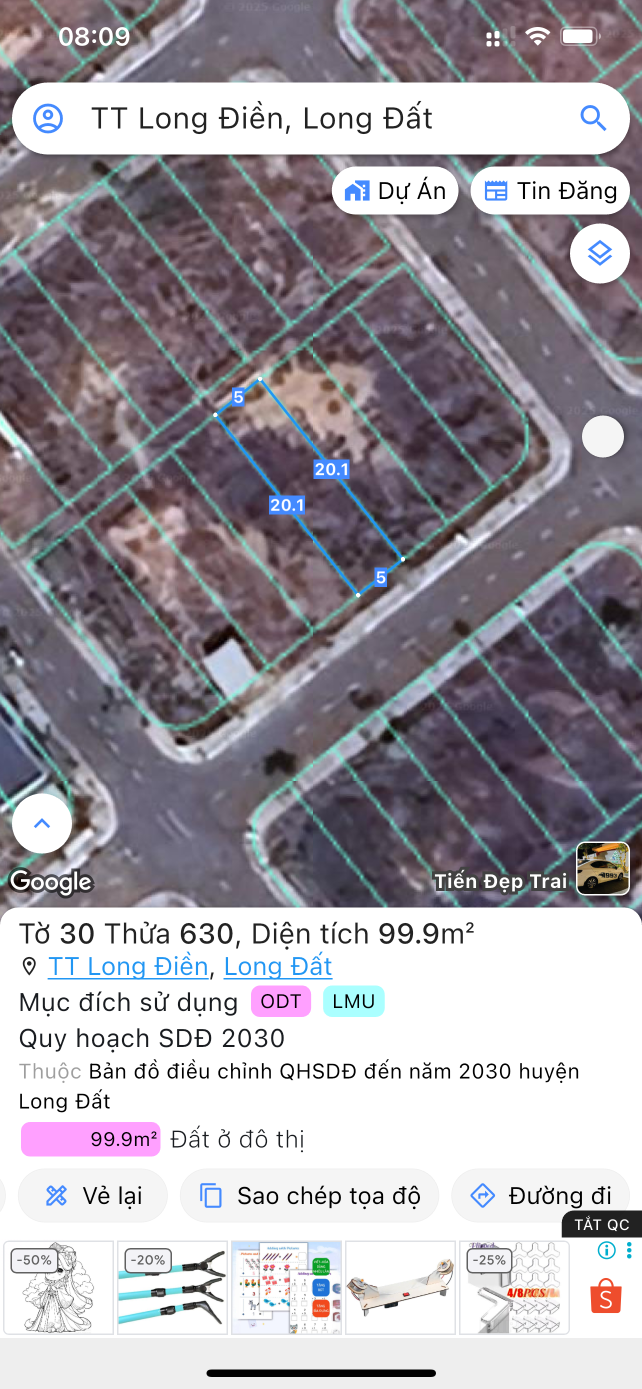The height and width of the screenshot is (1389, 642).
Task: Open the account profile icon
Action: click(48, 119)
